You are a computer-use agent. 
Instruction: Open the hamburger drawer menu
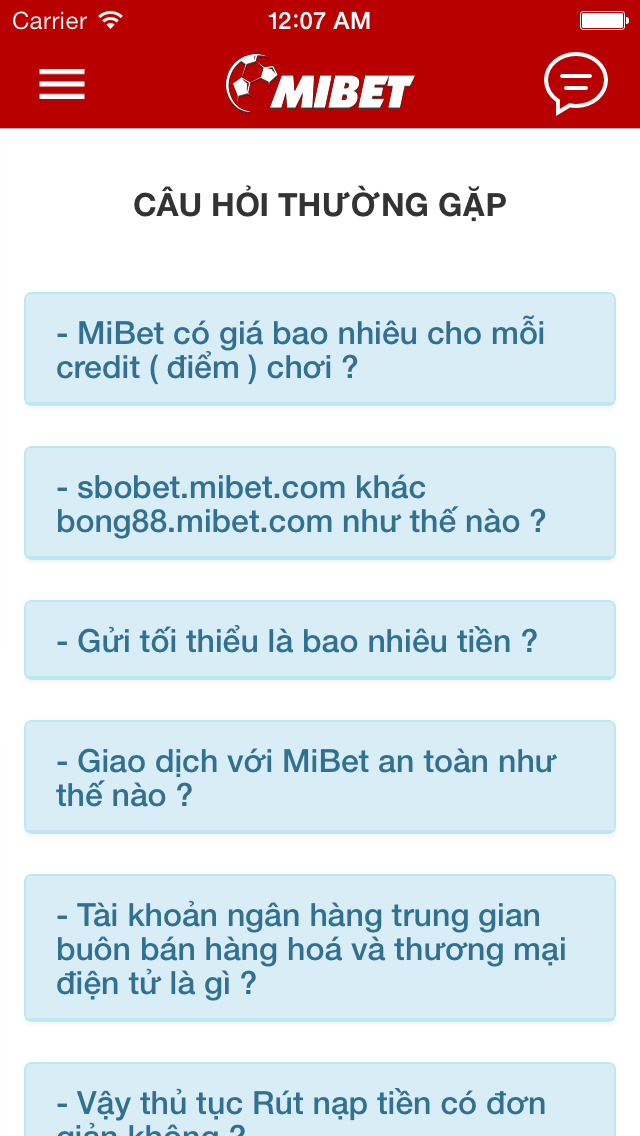[x=62, y=84]
